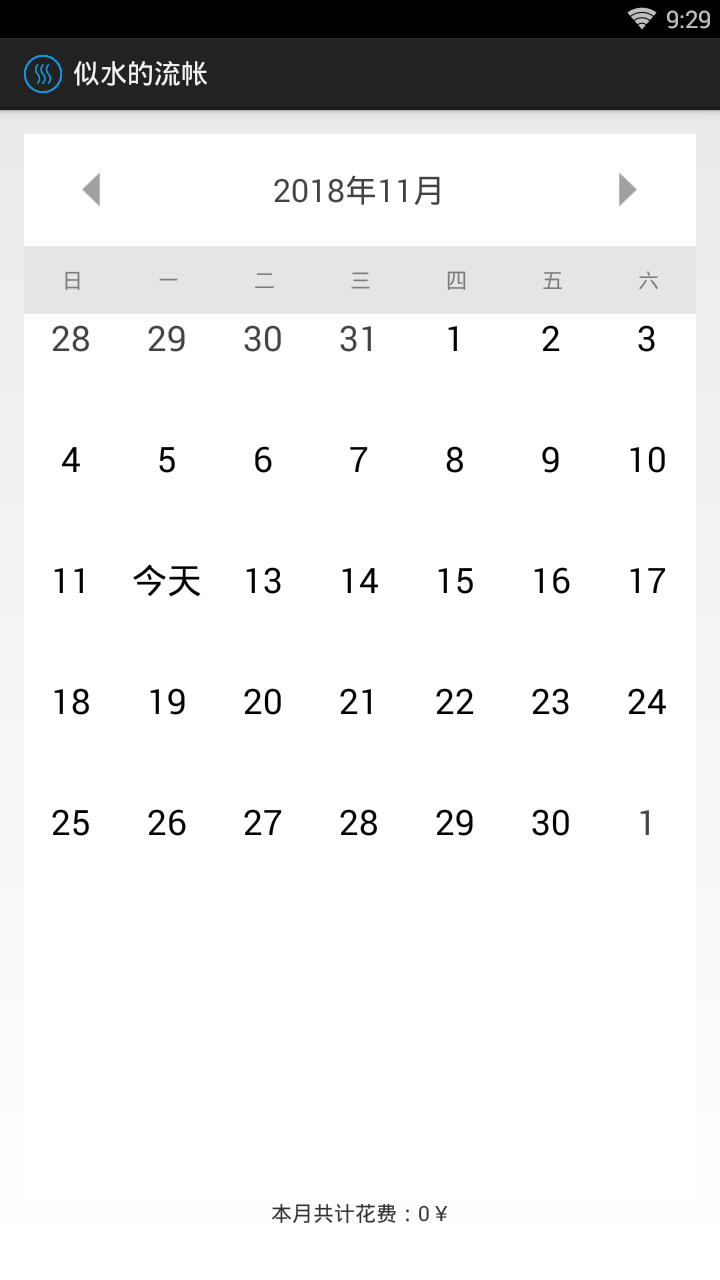This screenshot has width=720, height=1280.
Task: Select November 25 on the calendar
Action: [71, 822]
